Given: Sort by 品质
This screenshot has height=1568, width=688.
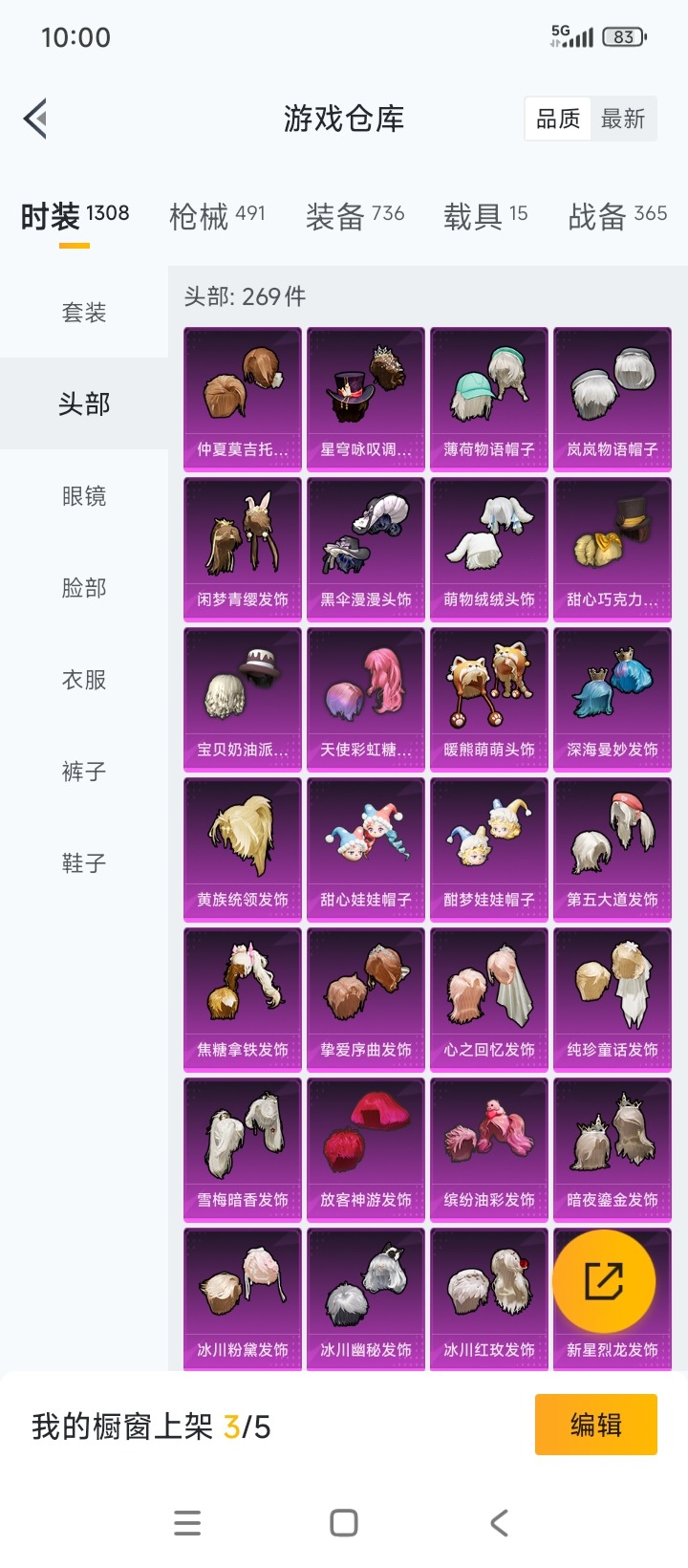Looking at the screenshot, I should 558,119.
